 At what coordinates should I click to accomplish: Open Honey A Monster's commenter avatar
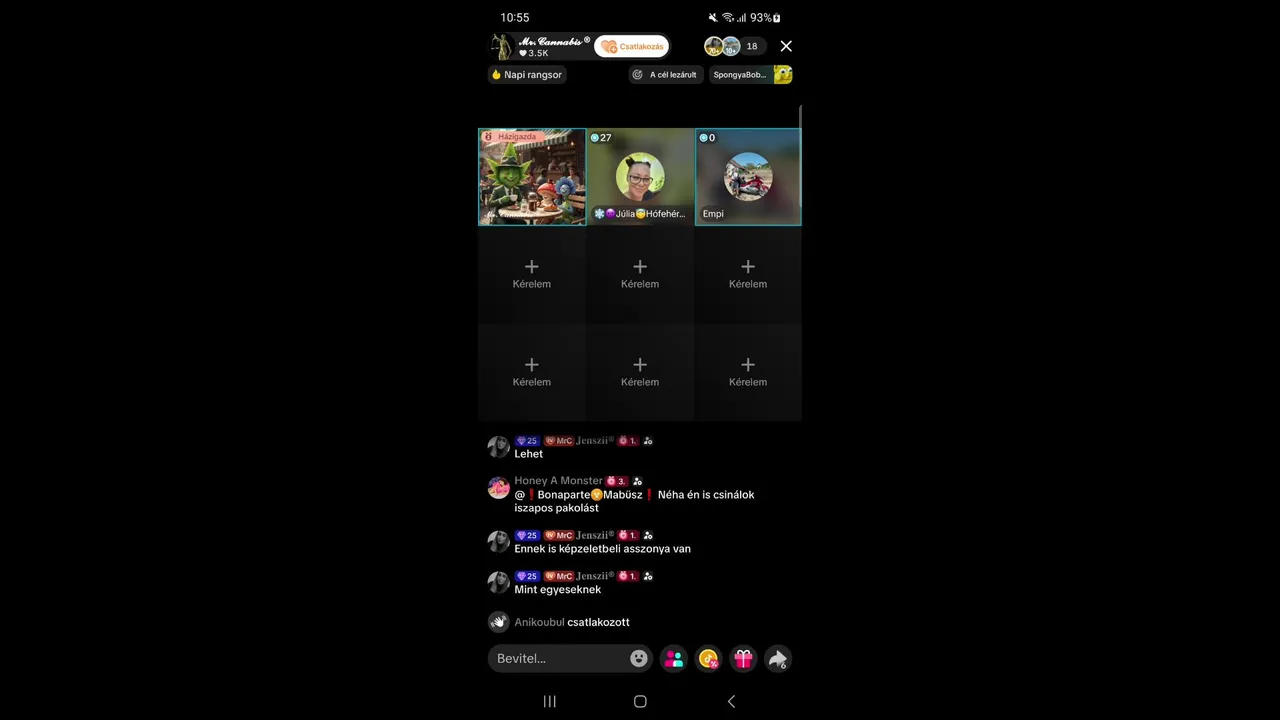[x=498, y=488]
